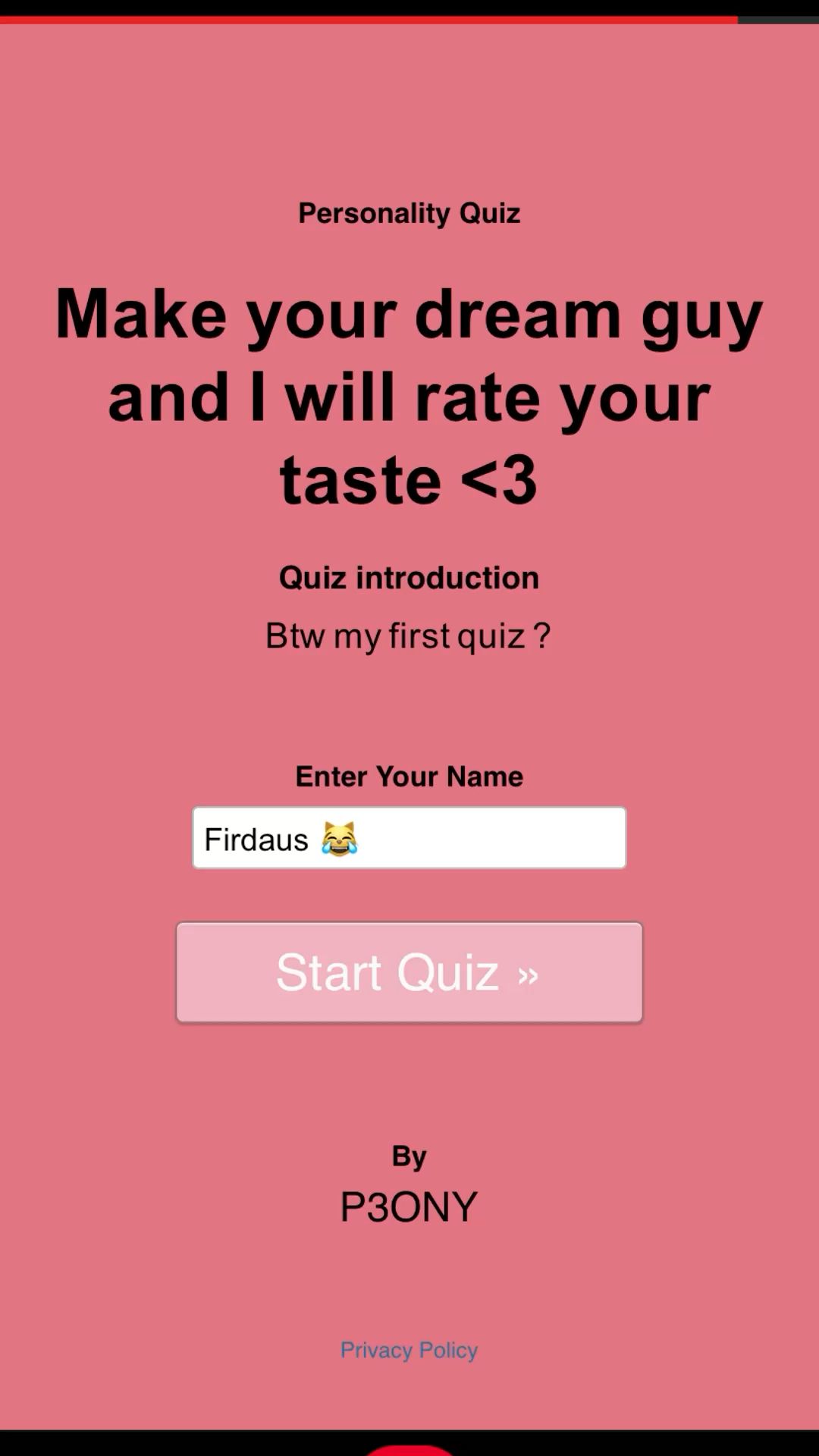Tap the Enter Your Name field
Image resolution: width=819 pixels, height=1456 pixels.
pos(409,838)
